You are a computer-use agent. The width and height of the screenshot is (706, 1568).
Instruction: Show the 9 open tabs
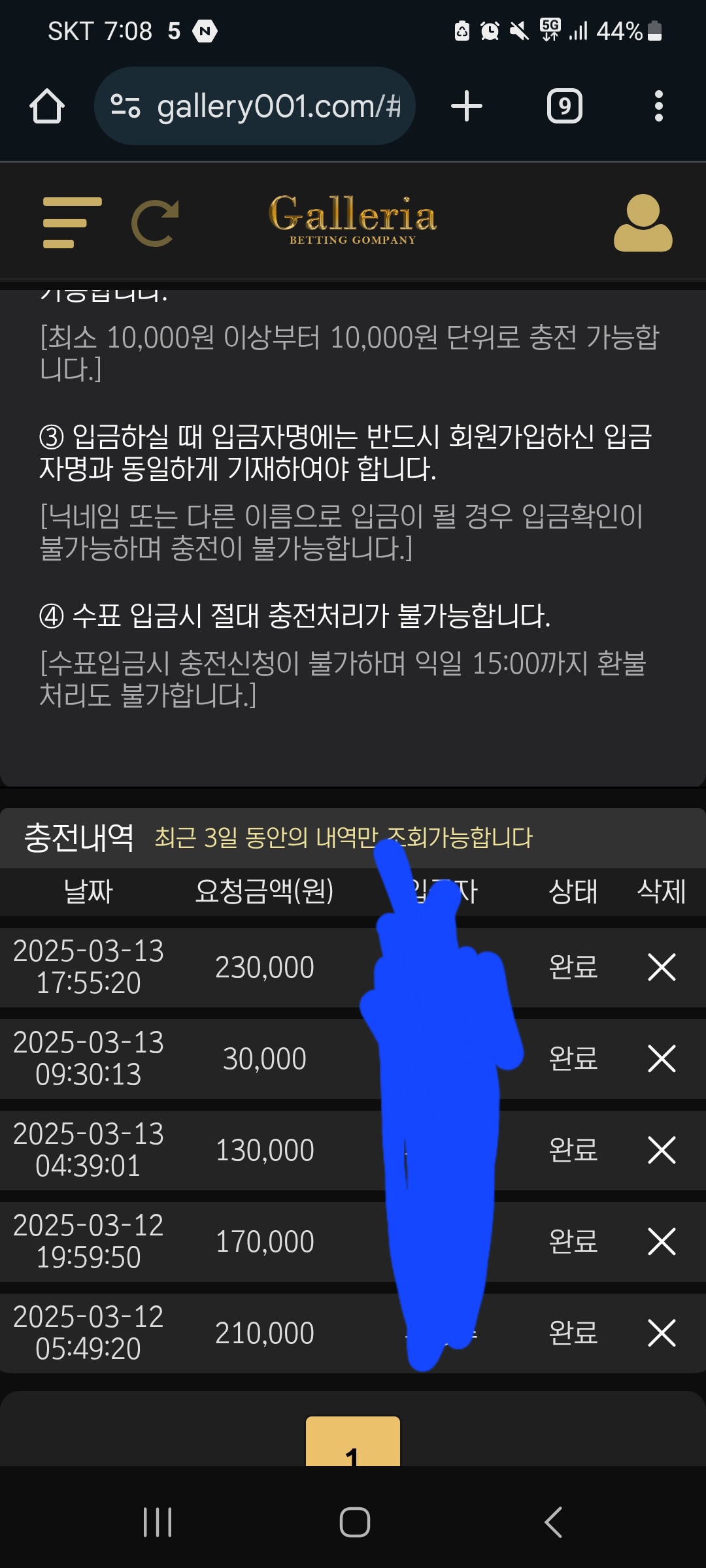[x=564, y=106]
